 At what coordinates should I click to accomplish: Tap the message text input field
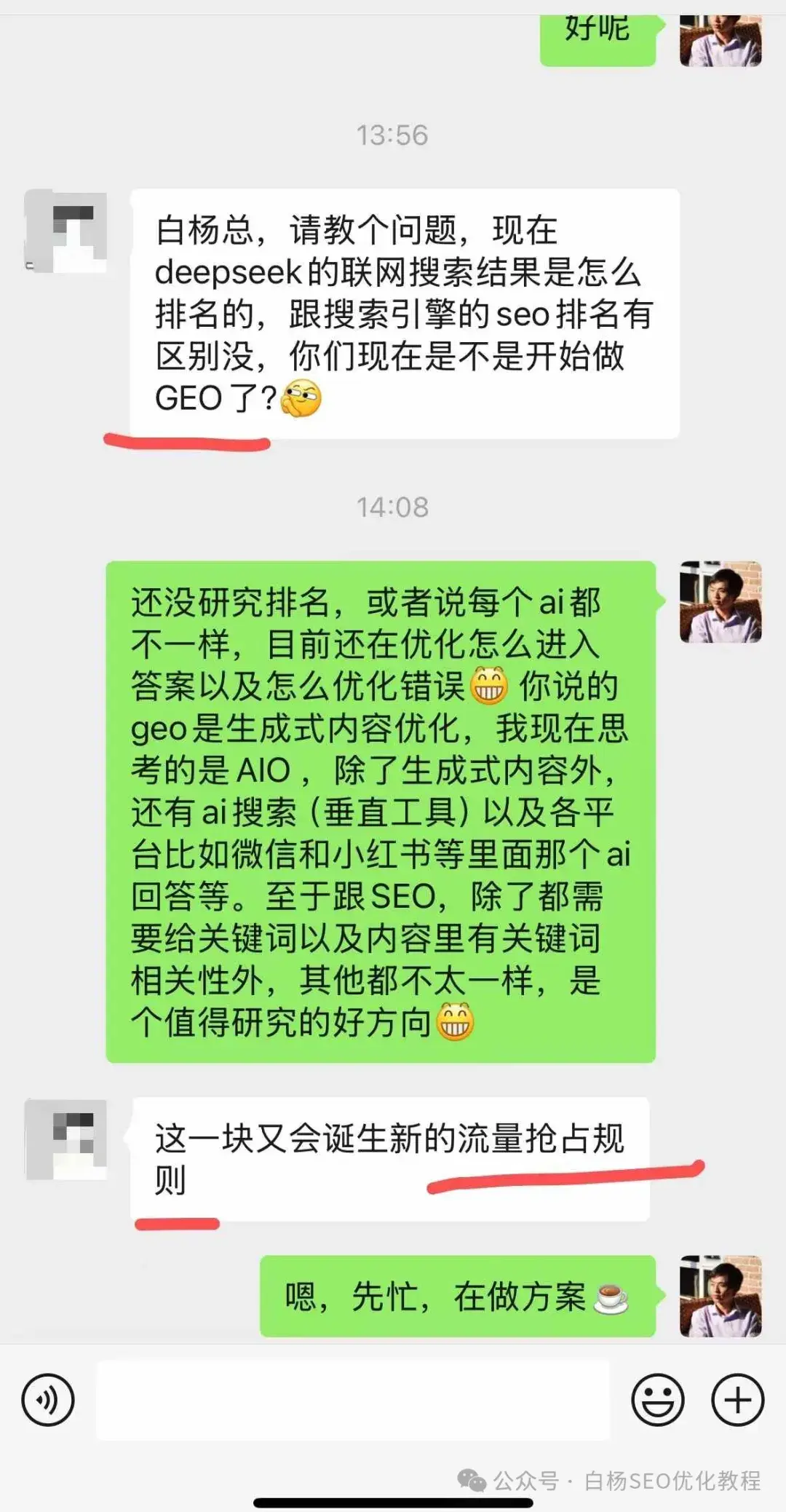(353, 1399)
